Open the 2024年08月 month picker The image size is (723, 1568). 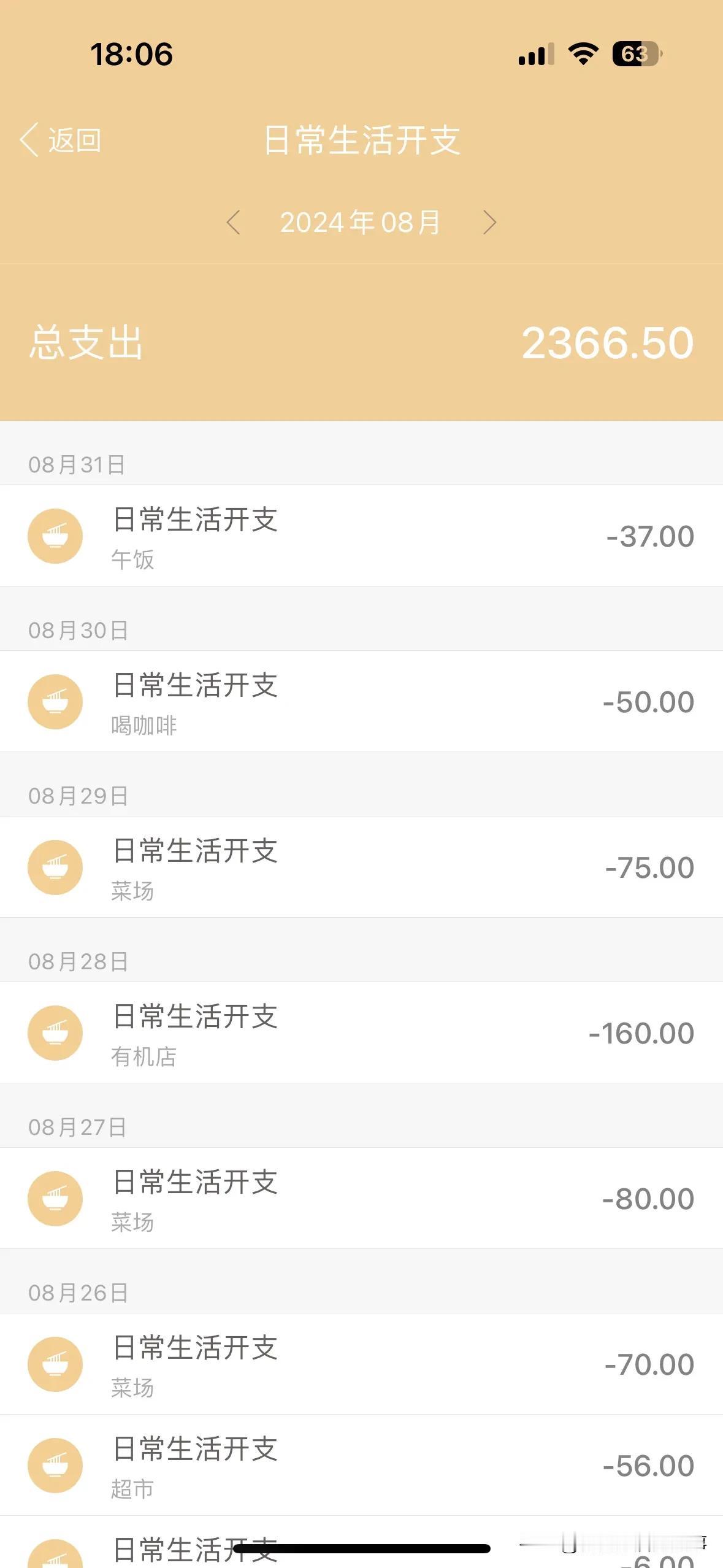coord(361,222)
